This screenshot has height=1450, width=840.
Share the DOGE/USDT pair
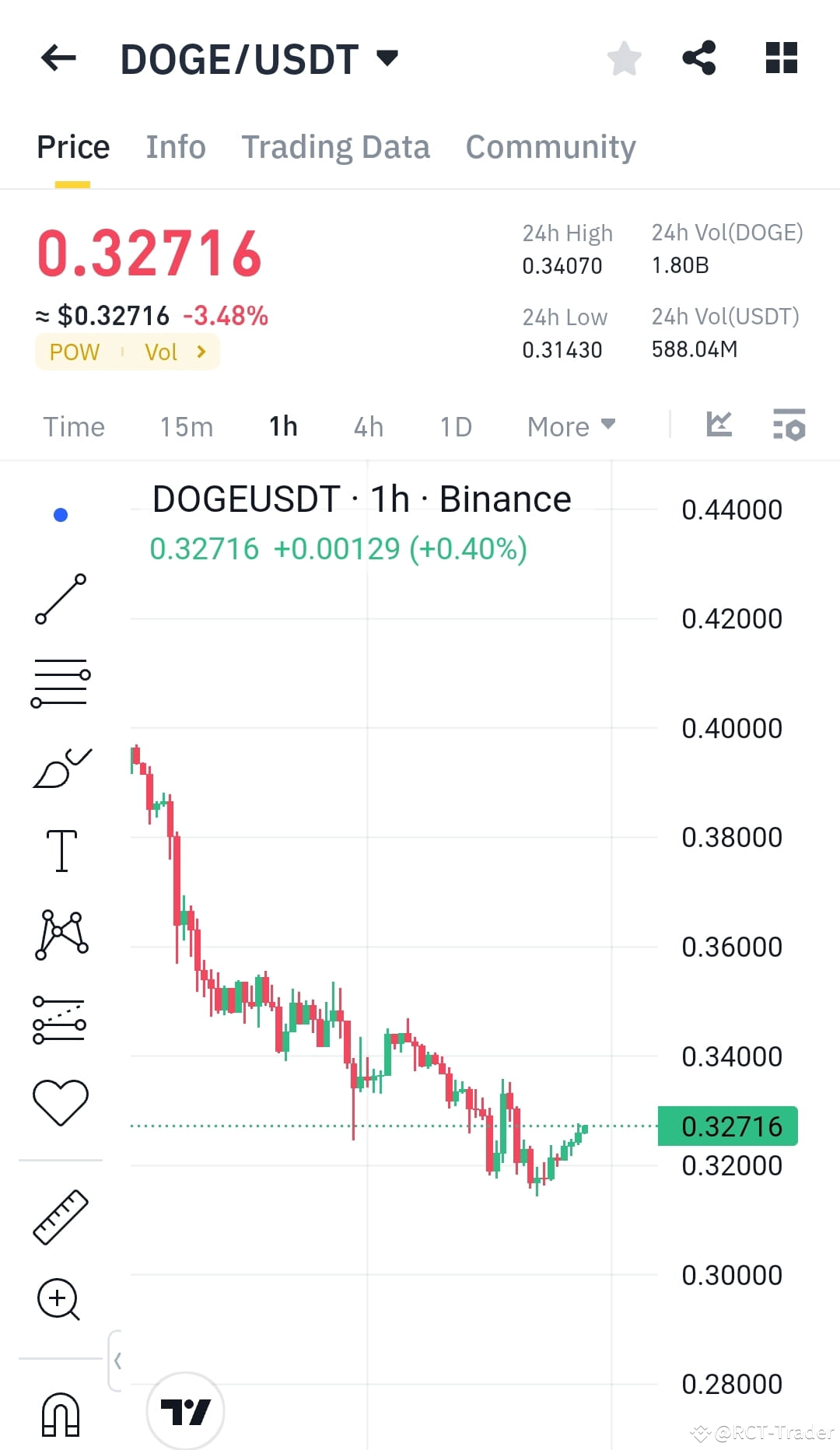[698, 57]
